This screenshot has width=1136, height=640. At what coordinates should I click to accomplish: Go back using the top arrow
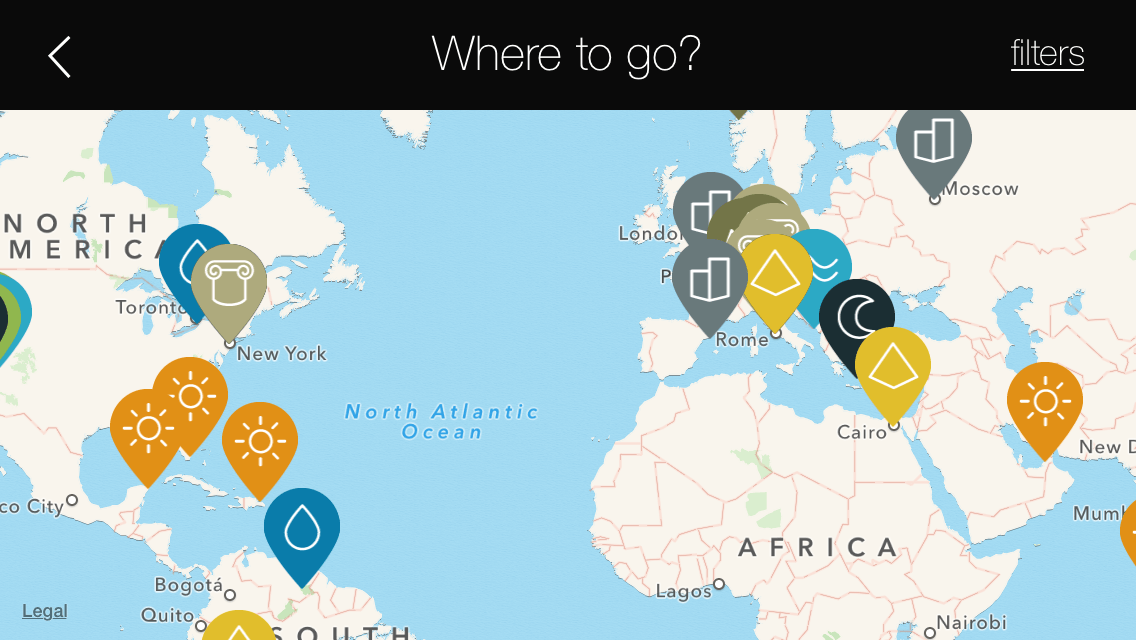tap(60, 56)
